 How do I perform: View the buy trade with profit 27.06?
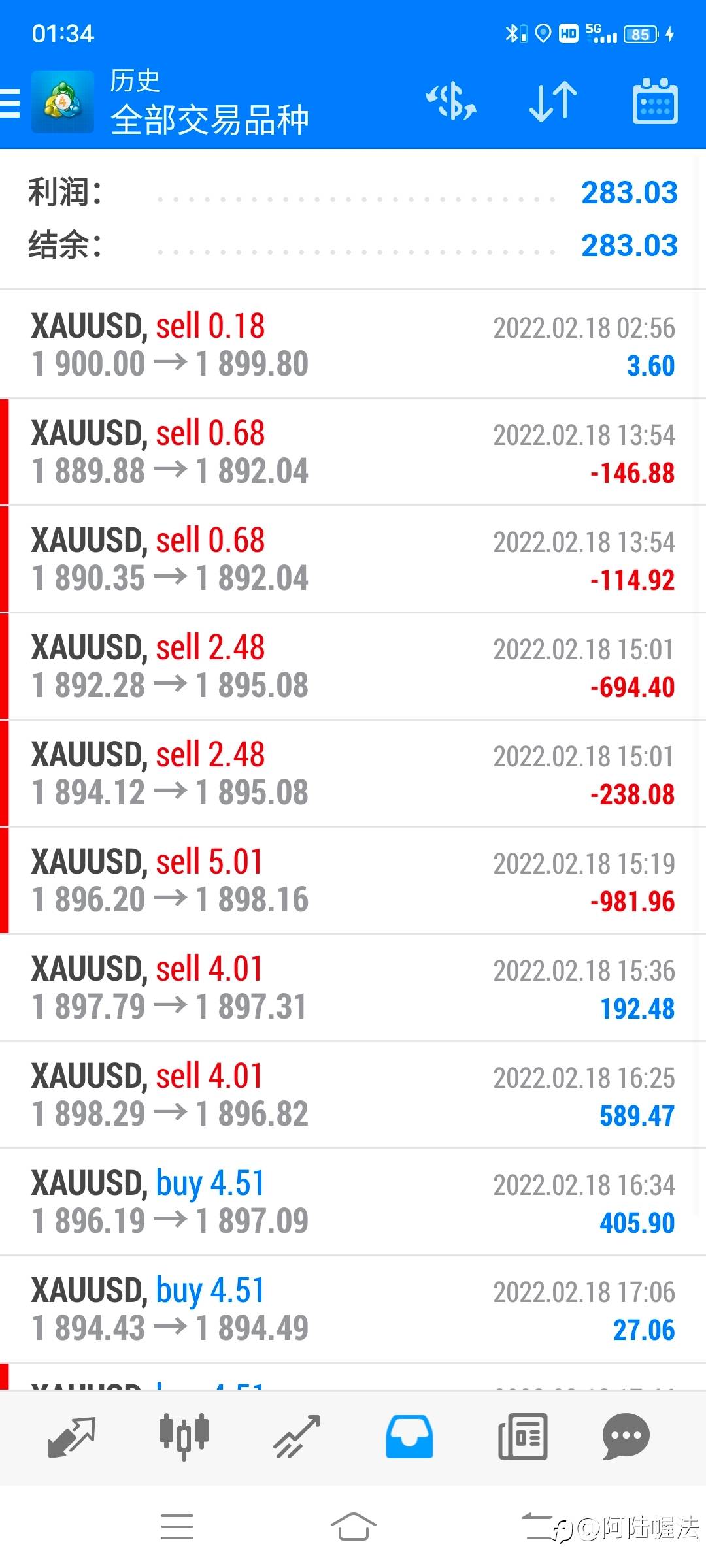(x=353, y=1309)
